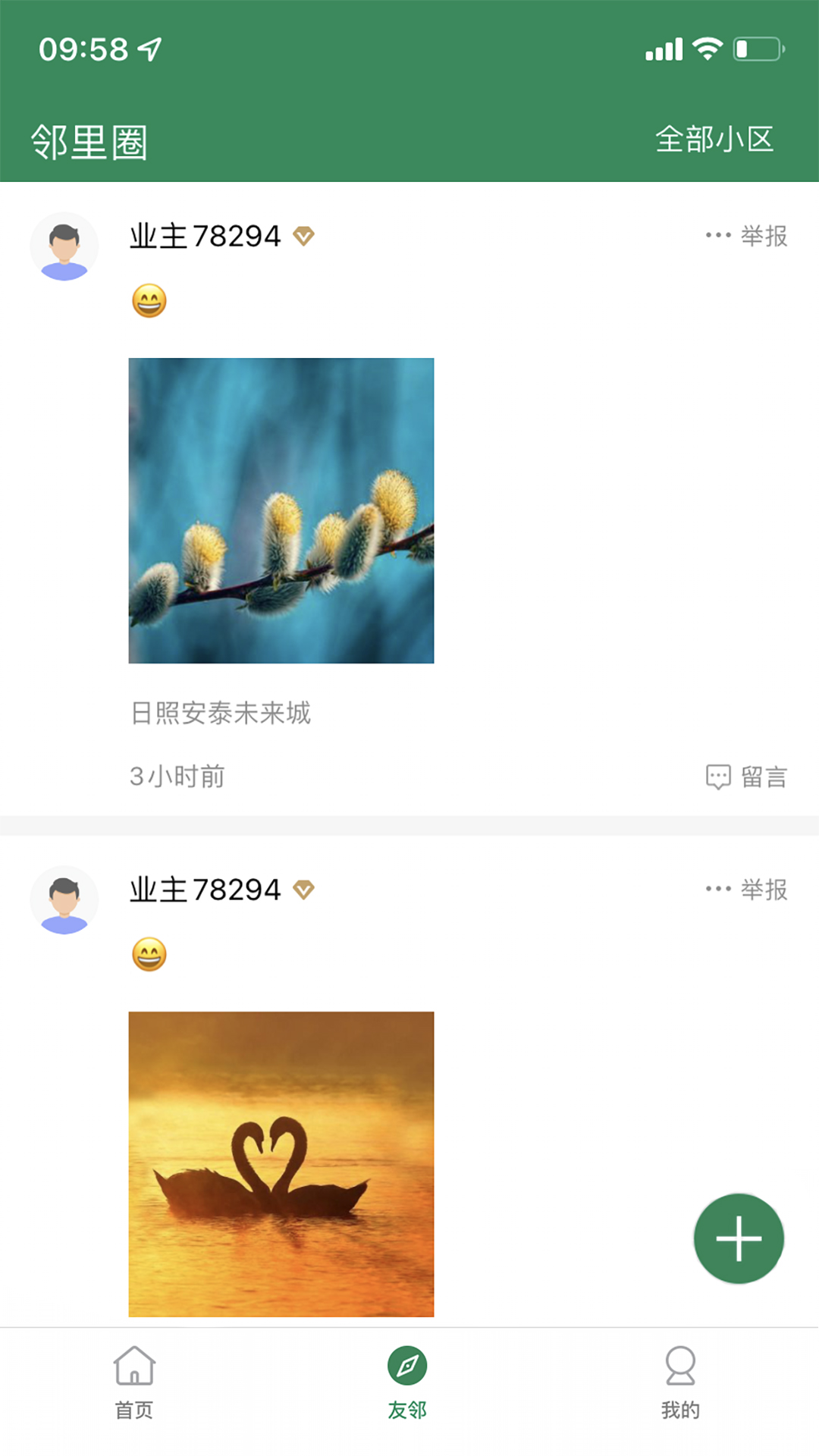Image resolution: width=819 pixels, height=1456 pixels.
Task: Toggle report on the second post via 举报
Action: tap(764, 890)
